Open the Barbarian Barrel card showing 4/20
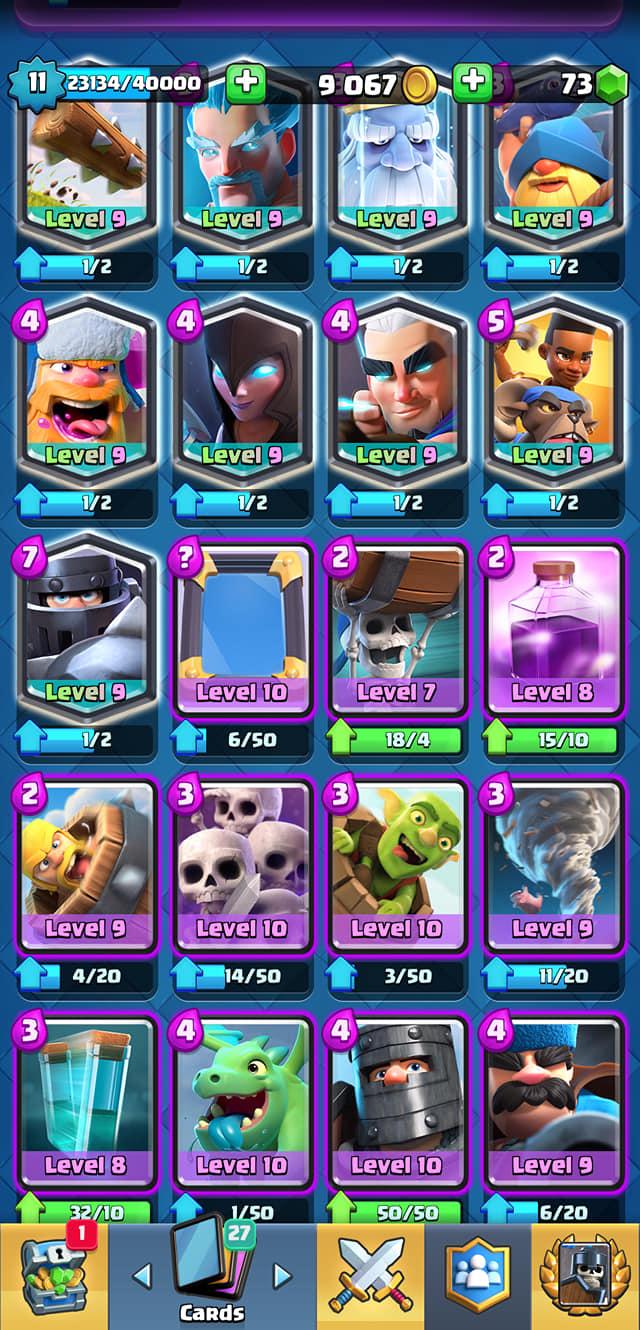The width and height of the screenshot is (640, 1330). (87, 864)
